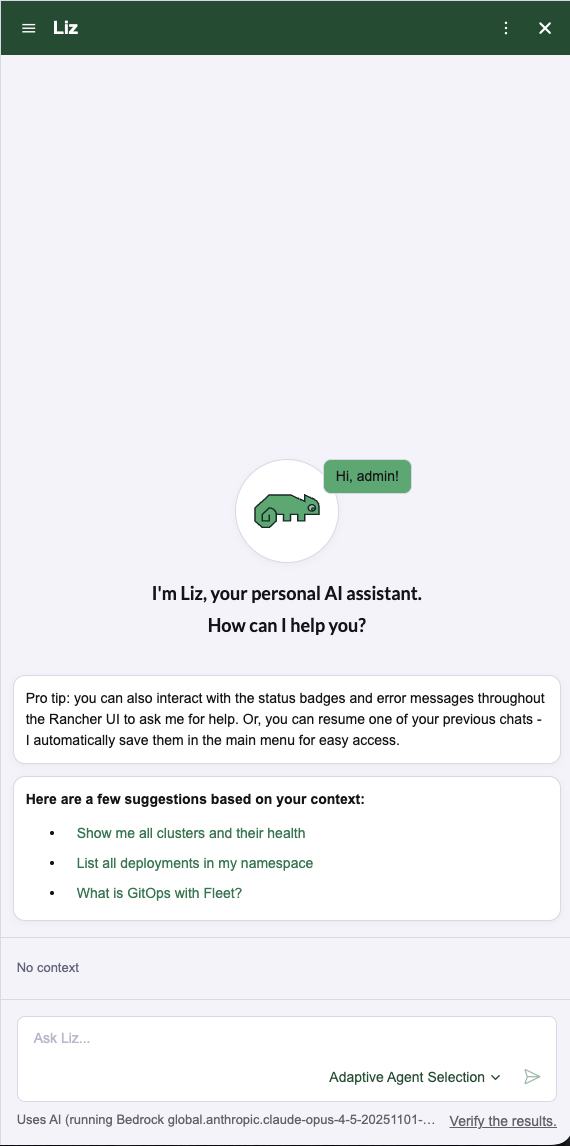Select 'Show me all clusters and their health'
This screenshot has height=1146, width=570.
[191, 833]
